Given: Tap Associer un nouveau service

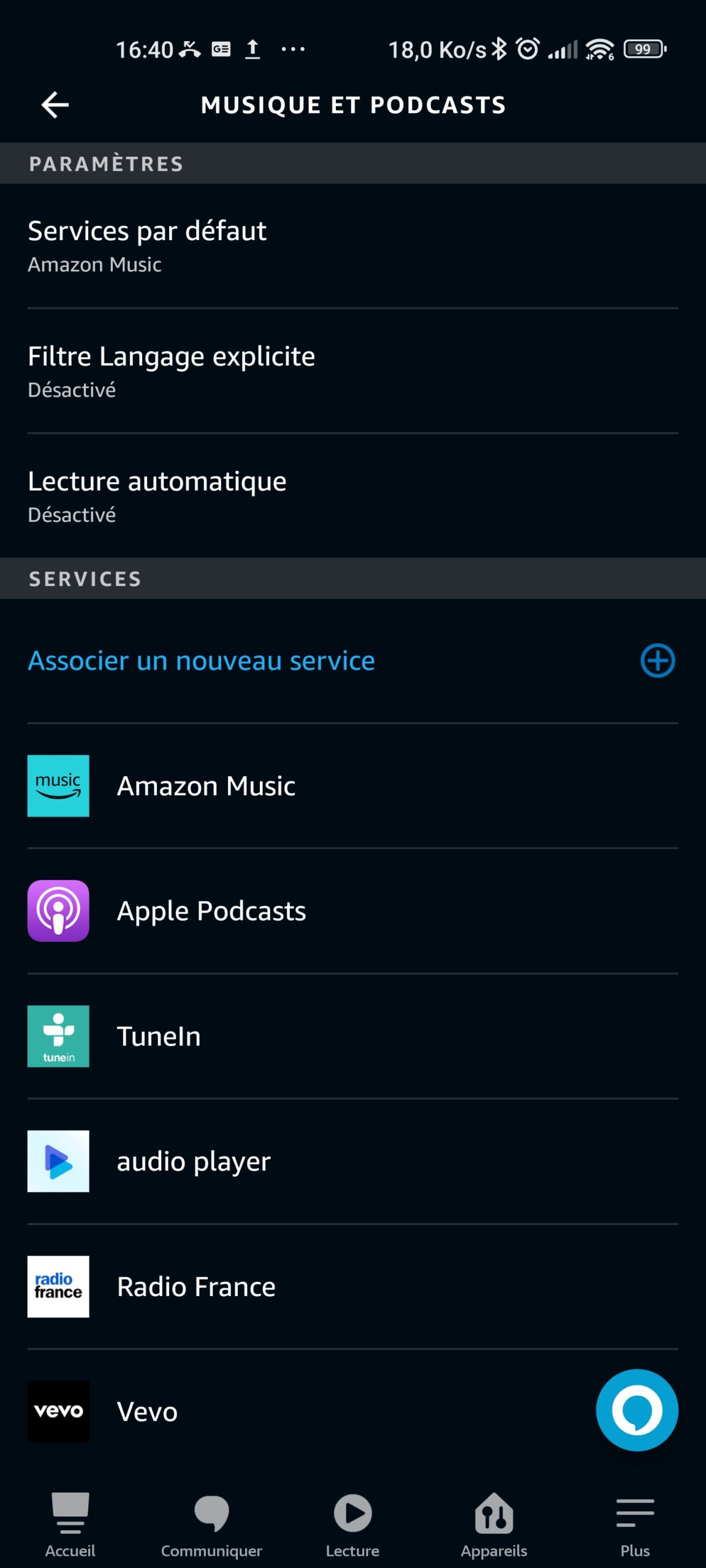Looking at the screenshot, I should pyautogui.click(x=353, y=661).
